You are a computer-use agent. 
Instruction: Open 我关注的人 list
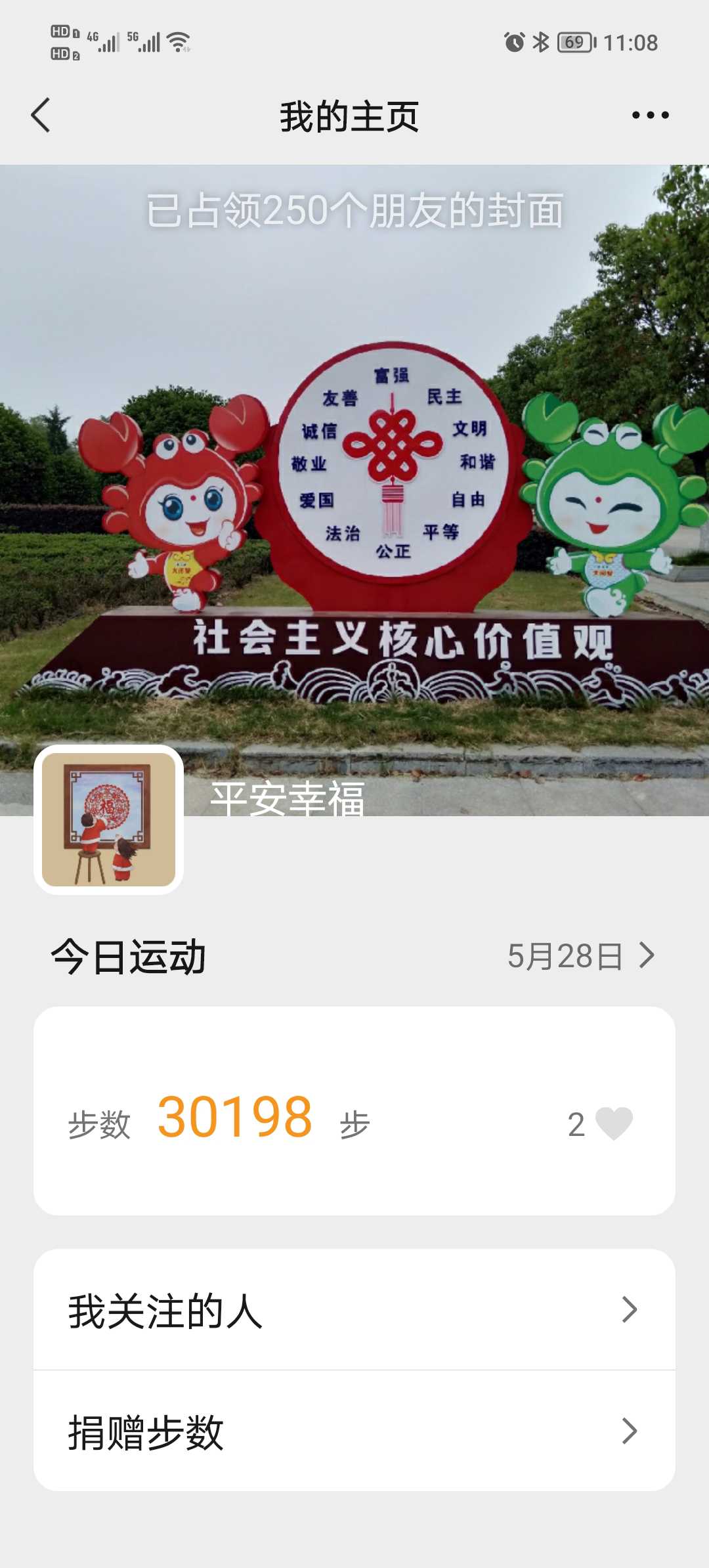coord(354,1311)
